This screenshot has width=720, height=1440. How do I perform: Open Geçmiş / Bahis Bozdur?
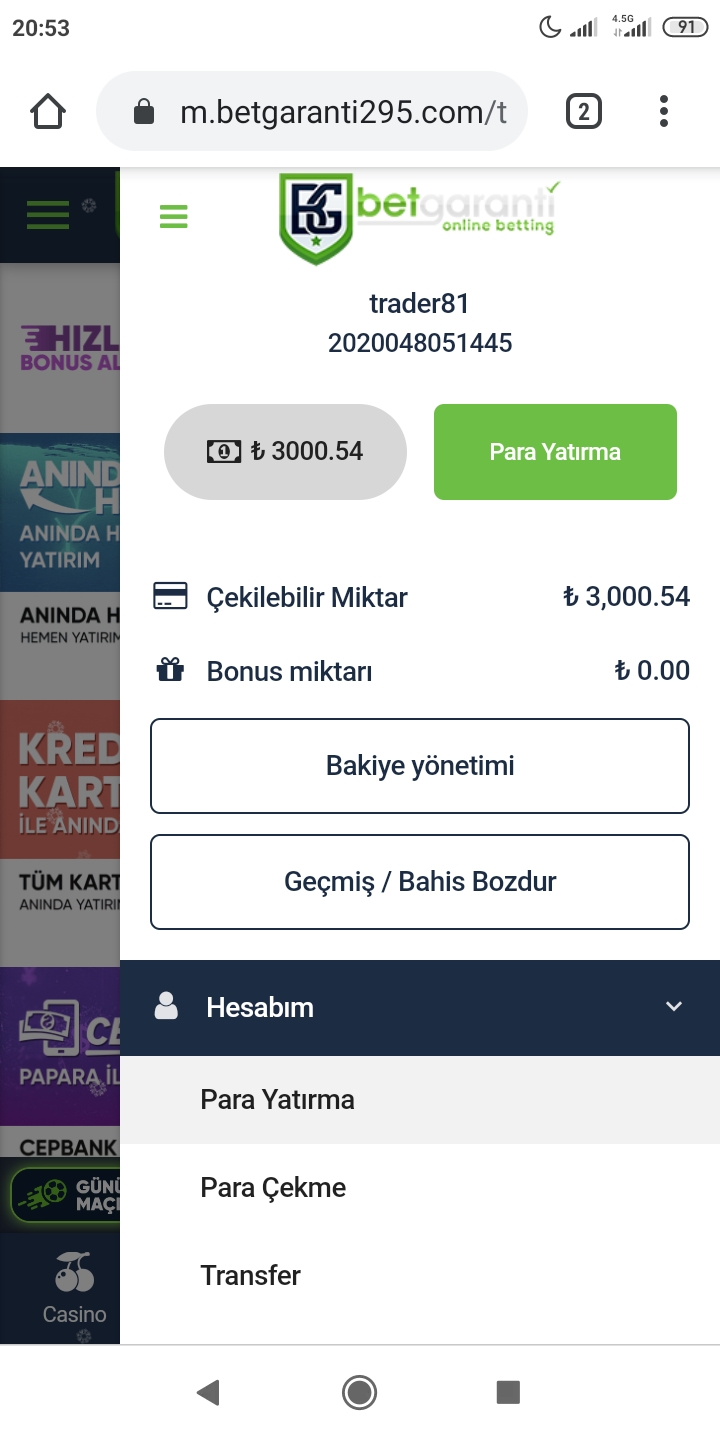click(420, 882)
